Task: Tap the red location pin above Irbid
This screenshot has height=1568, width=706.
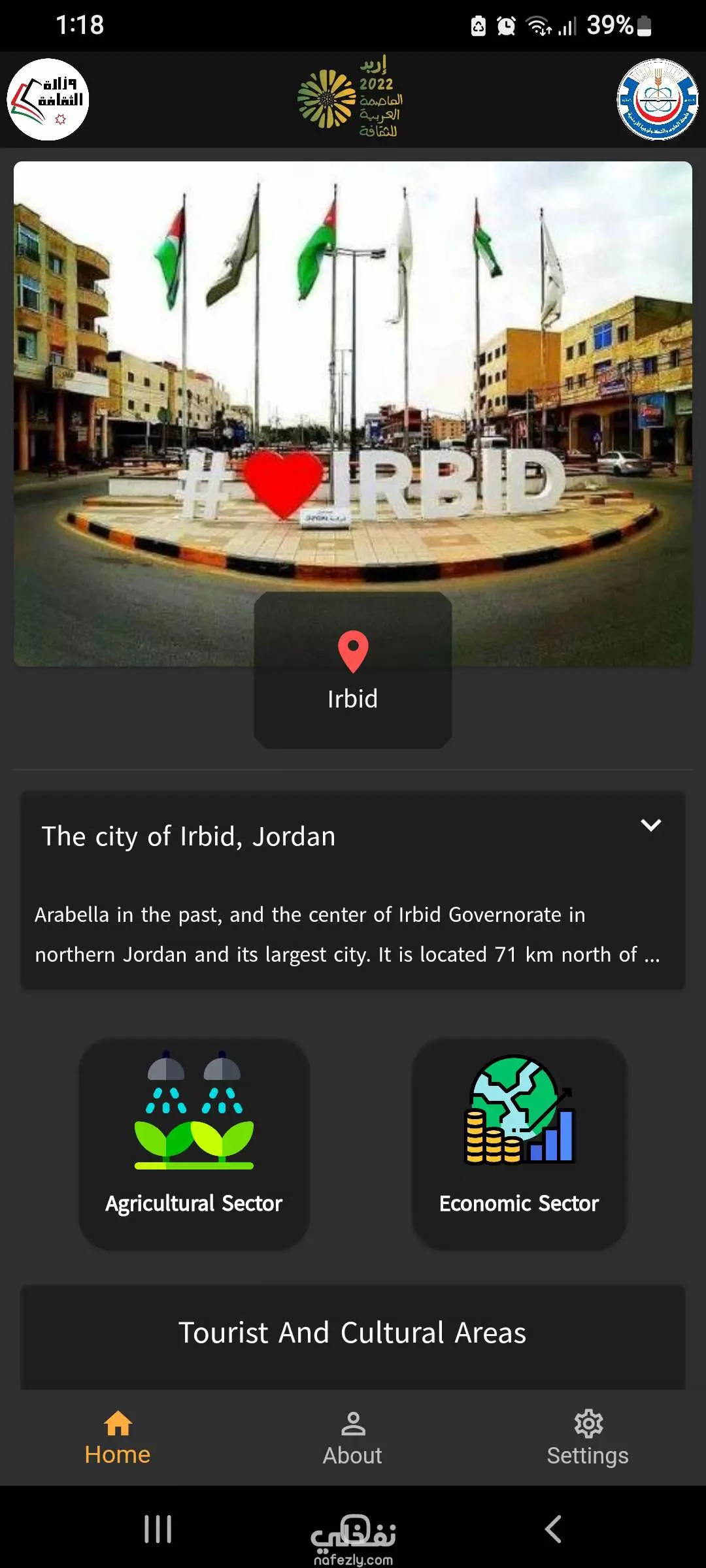Action: click(352, 650)
